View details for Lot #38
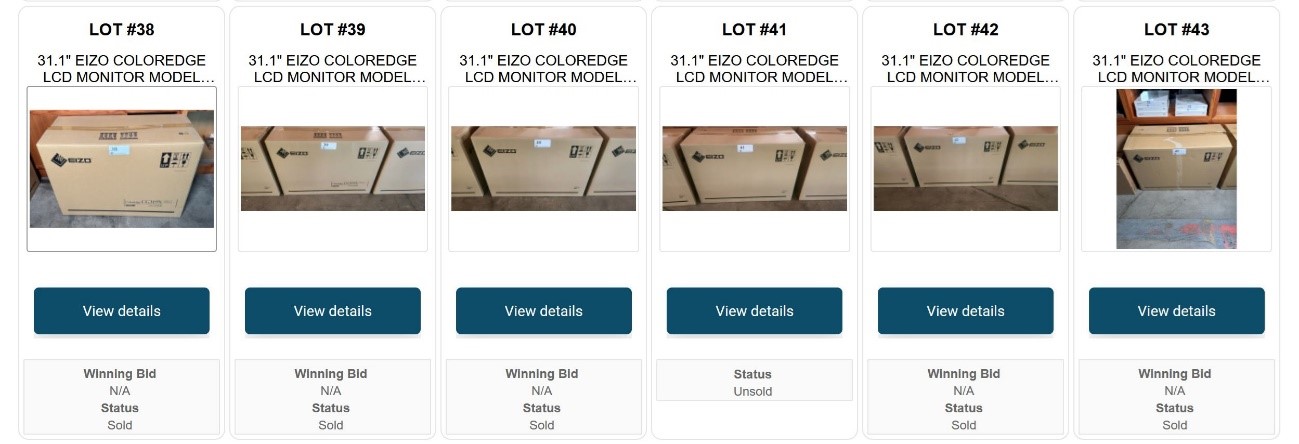This screenshot has width=1299, height=444. click(122, 311)
